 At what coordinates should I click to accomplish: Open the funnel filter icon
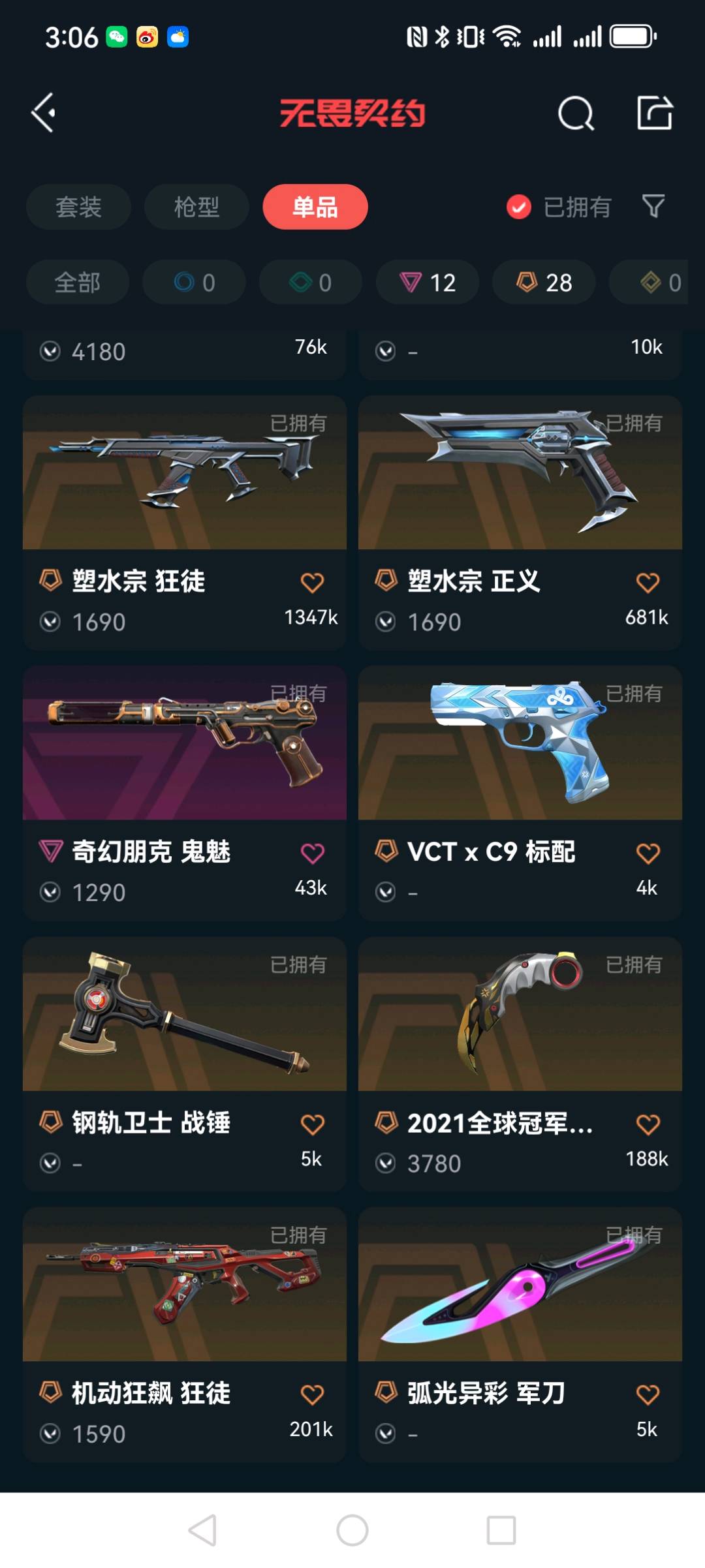tap(653, 206)
